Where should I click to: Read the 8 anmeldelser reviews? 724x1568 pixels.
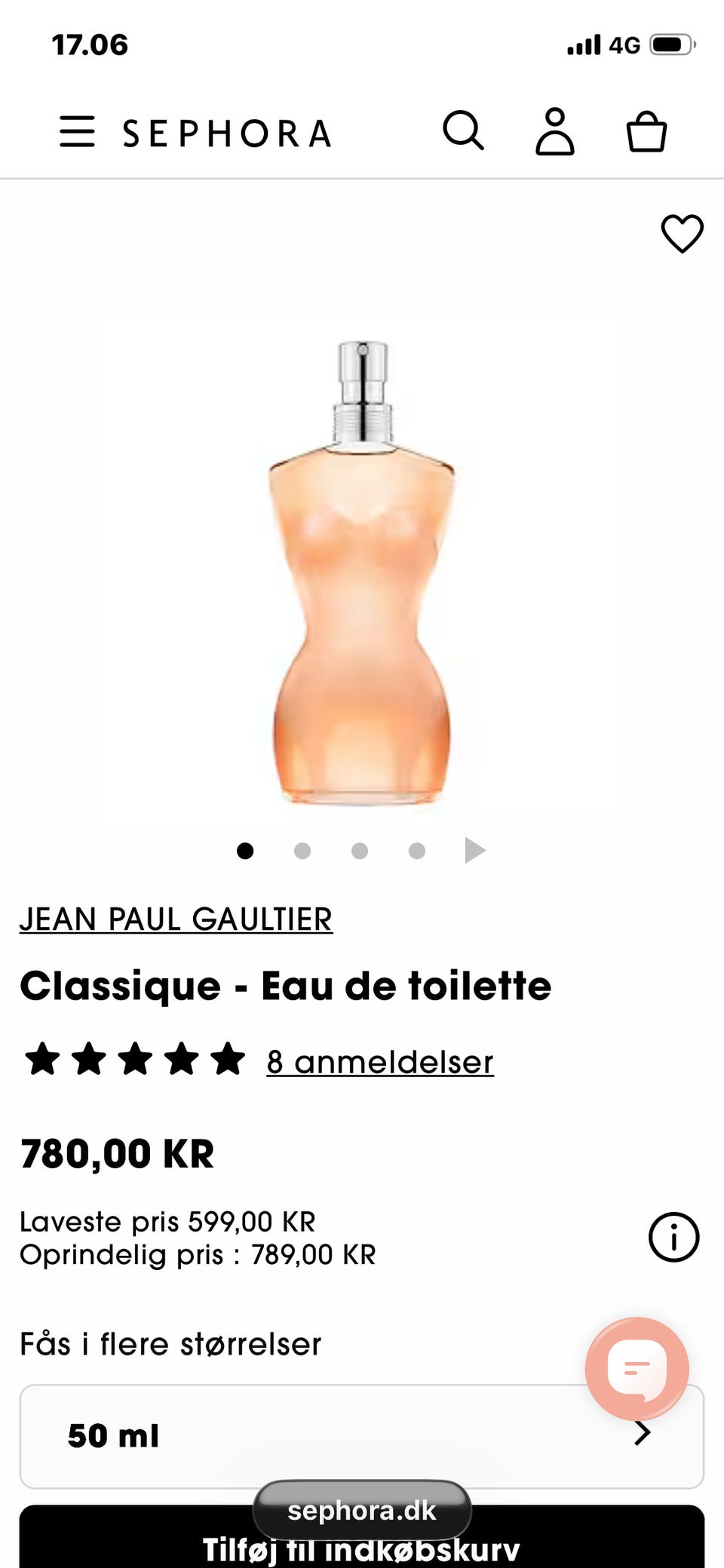(x=379, y=1061)
